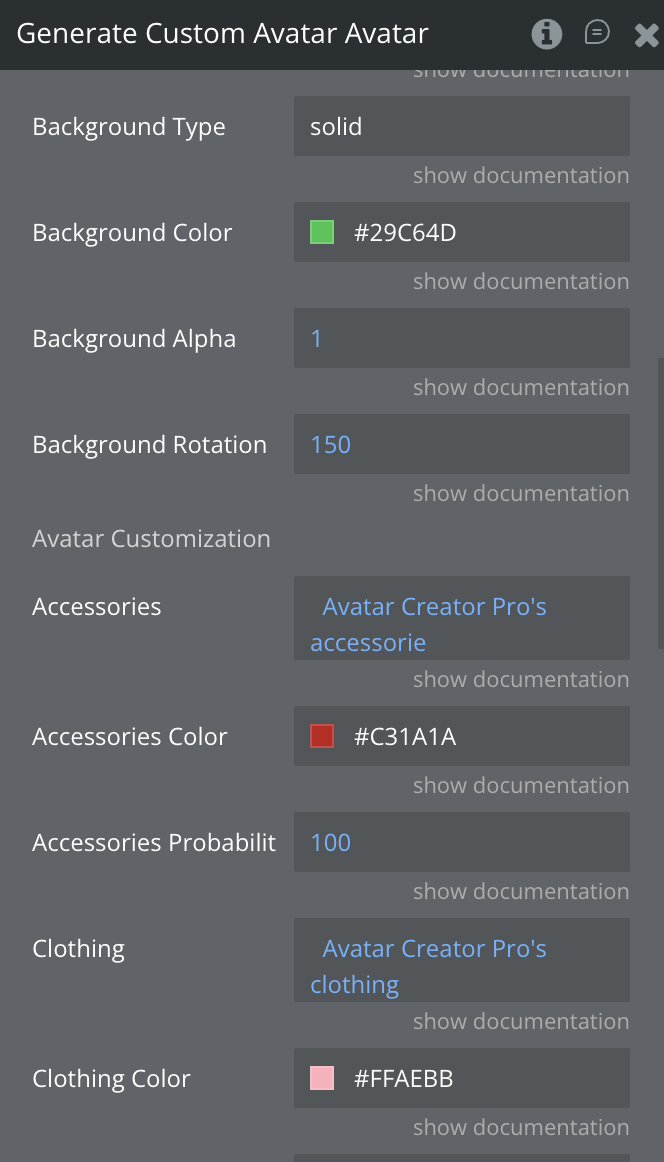Tap the green Background Color swatch
664x1162 pixels.
[x=322, y=233]
